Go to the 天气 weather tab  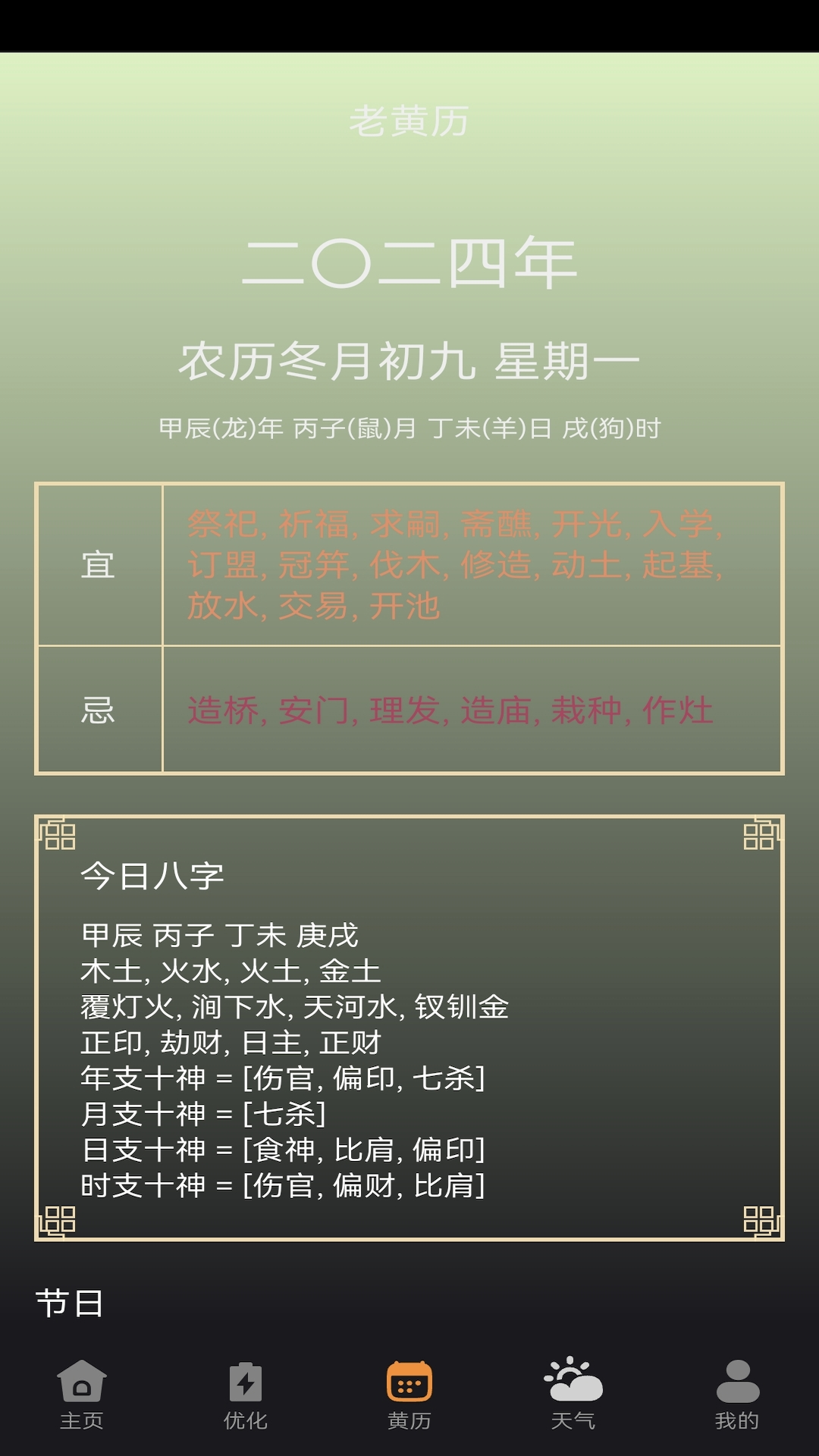(x=573, y=1394)
